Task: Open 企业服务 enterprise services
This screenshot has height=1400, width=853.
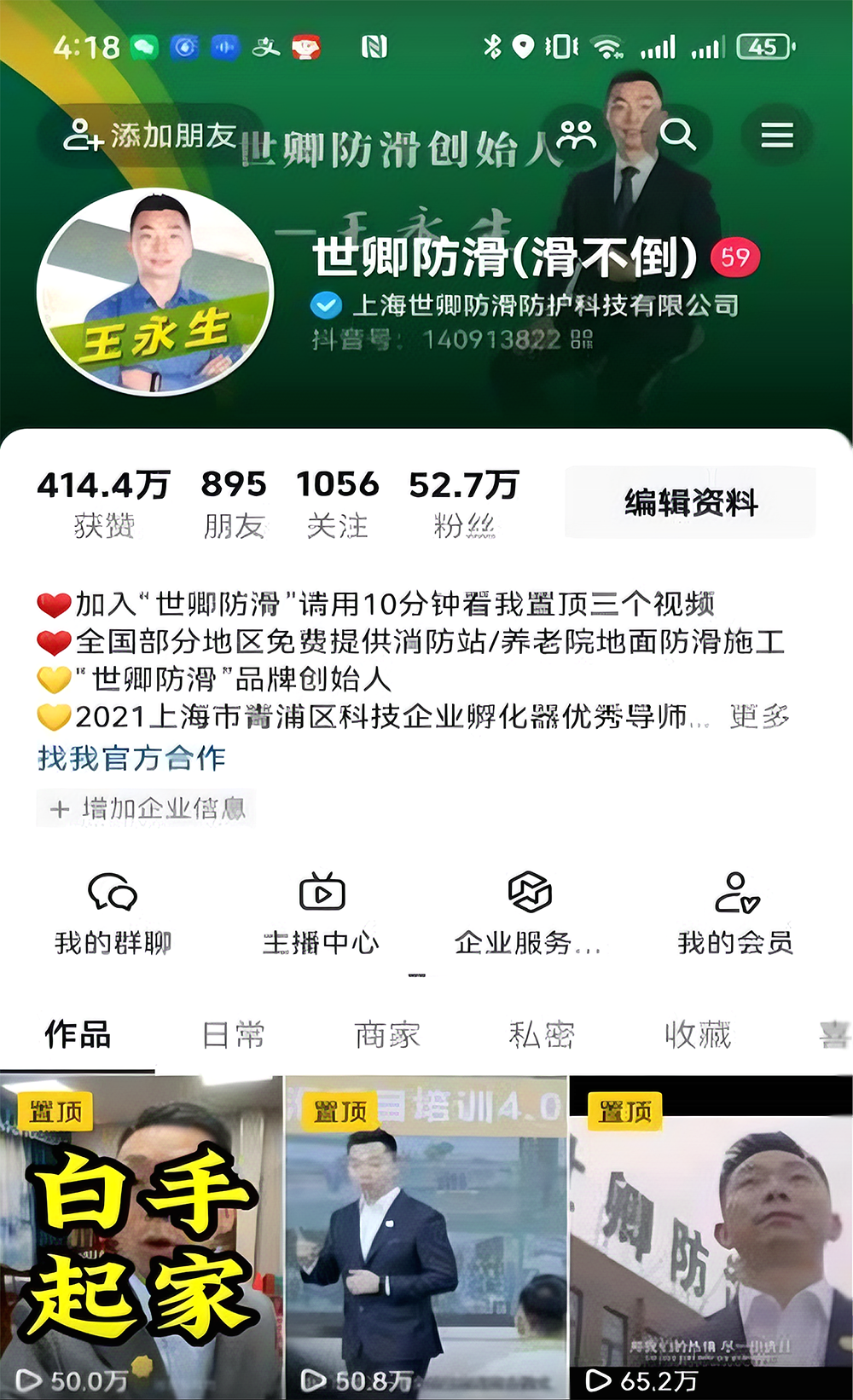Action: tap(529, 912)
